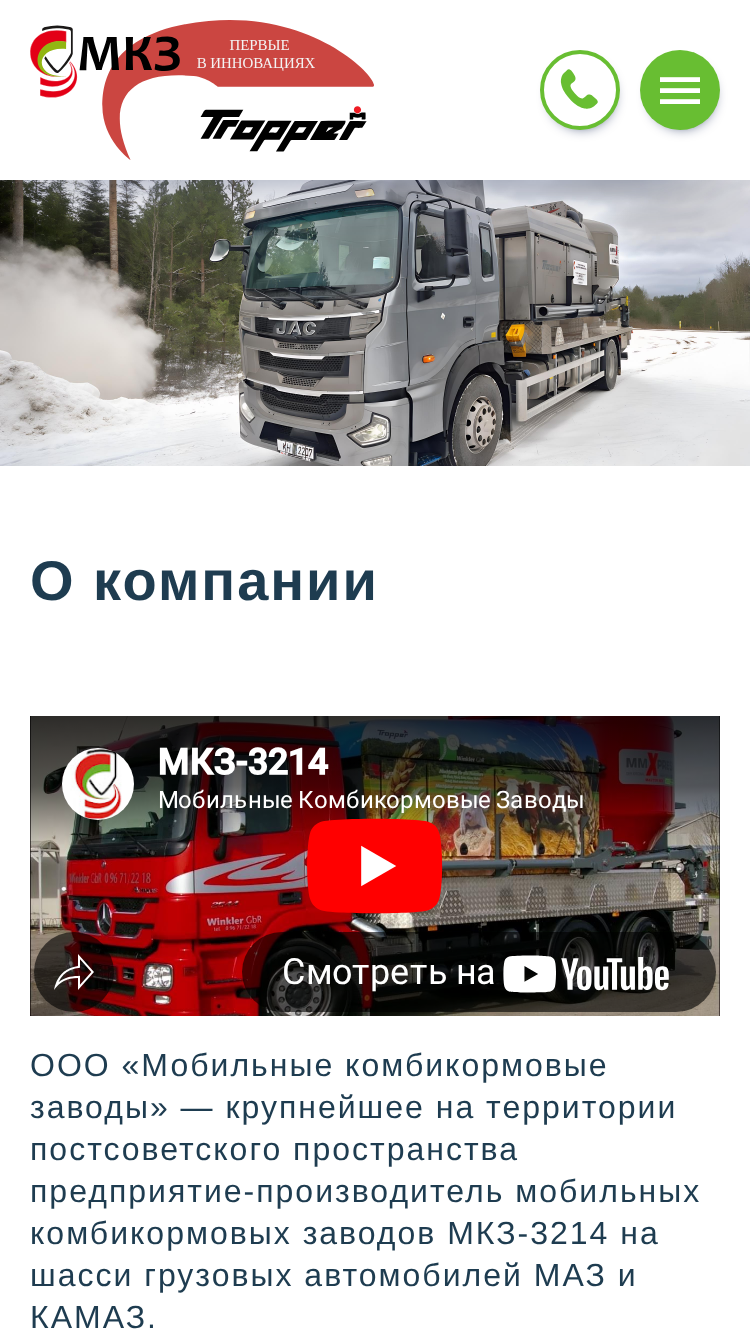Tap the green phone call icon
Image resolution: width=750 pixels, height=1334 pixels.
point(580,90)
